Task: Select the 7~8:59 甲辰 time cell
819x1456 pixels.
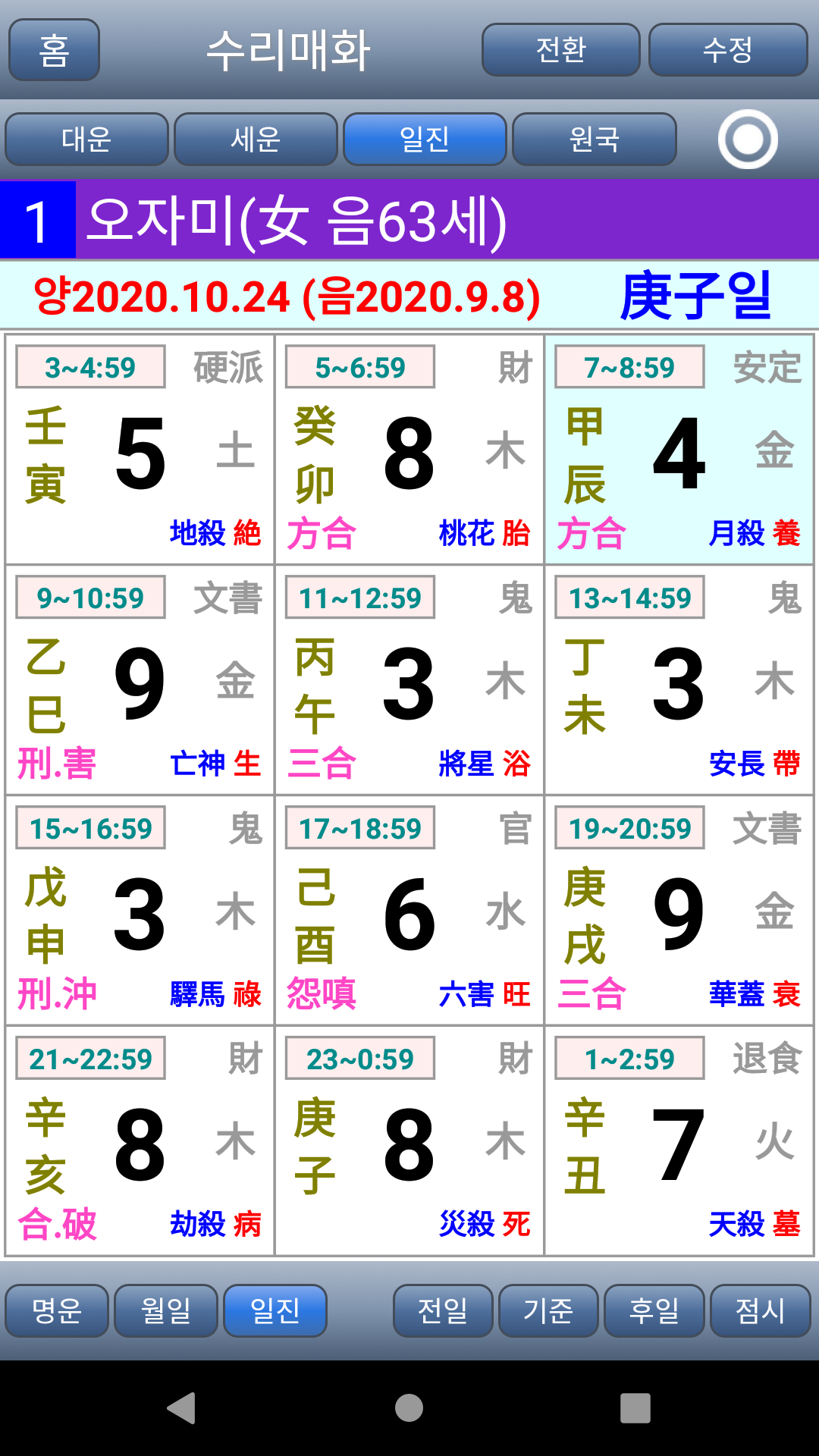Action: click(679, 451)
